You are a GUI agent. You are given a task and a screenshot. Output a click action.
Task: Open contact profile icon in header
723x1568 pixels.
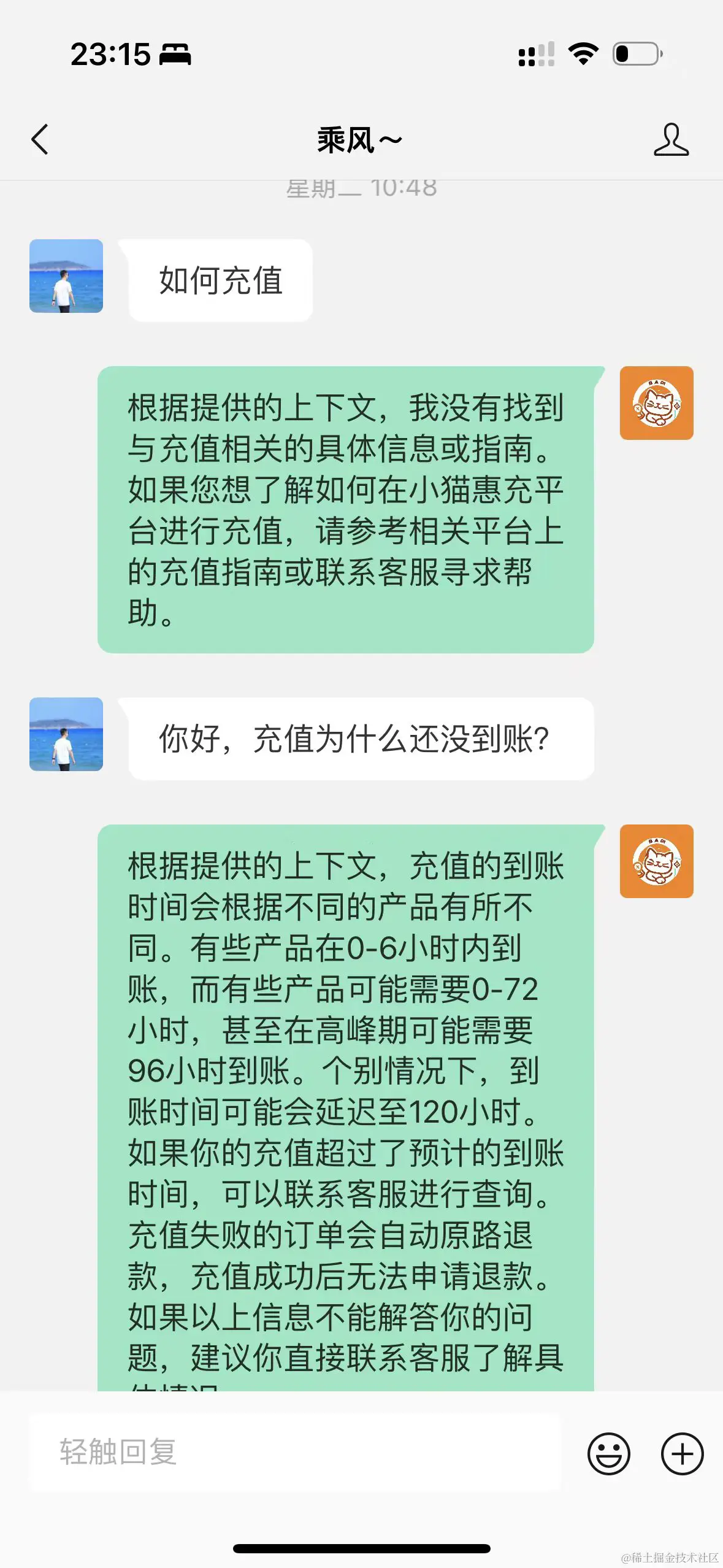pos(671,140)
